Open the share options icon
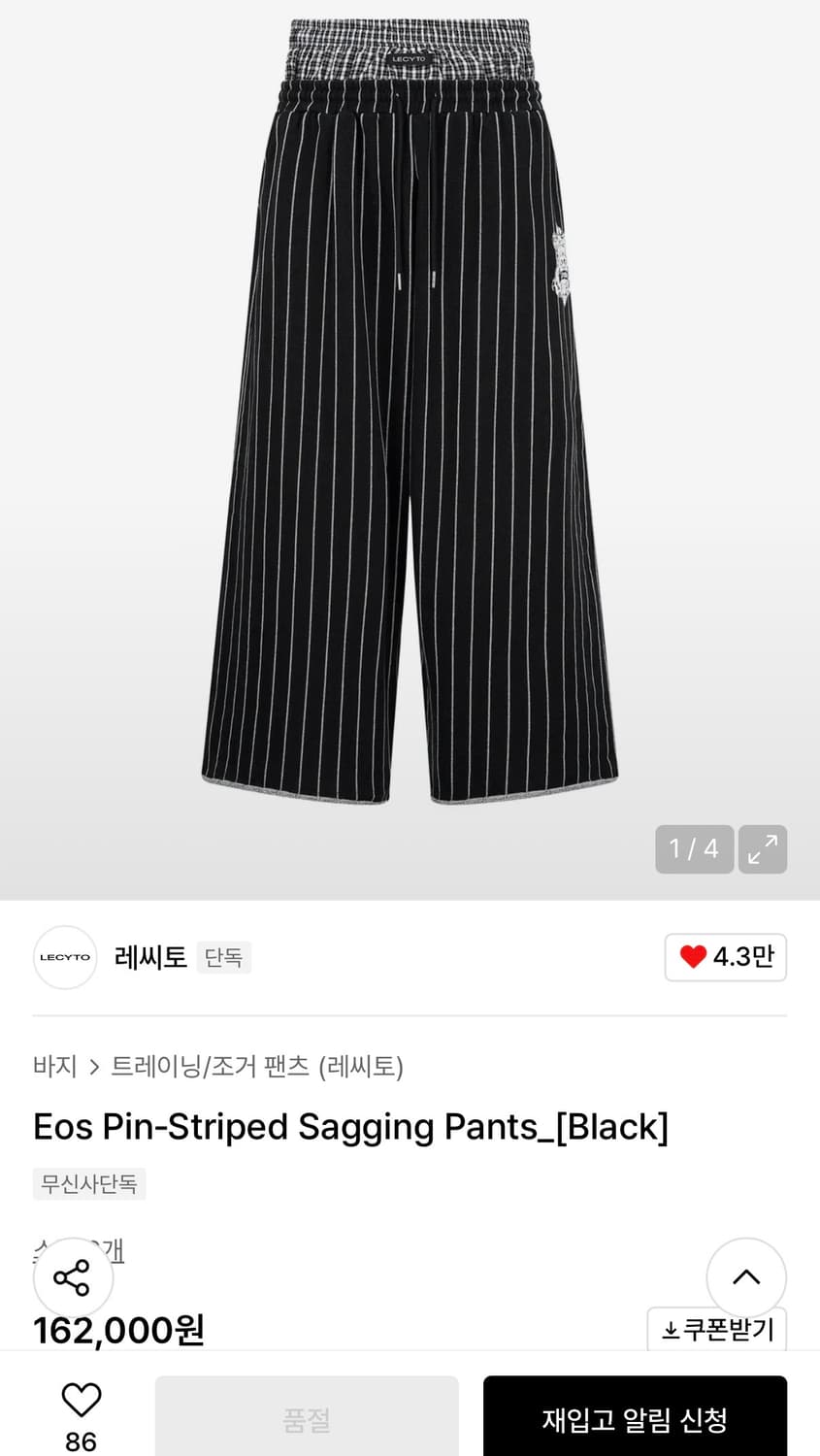Image resolution: width=820 pixels, height=1456 pixels. click(73, 1277)
